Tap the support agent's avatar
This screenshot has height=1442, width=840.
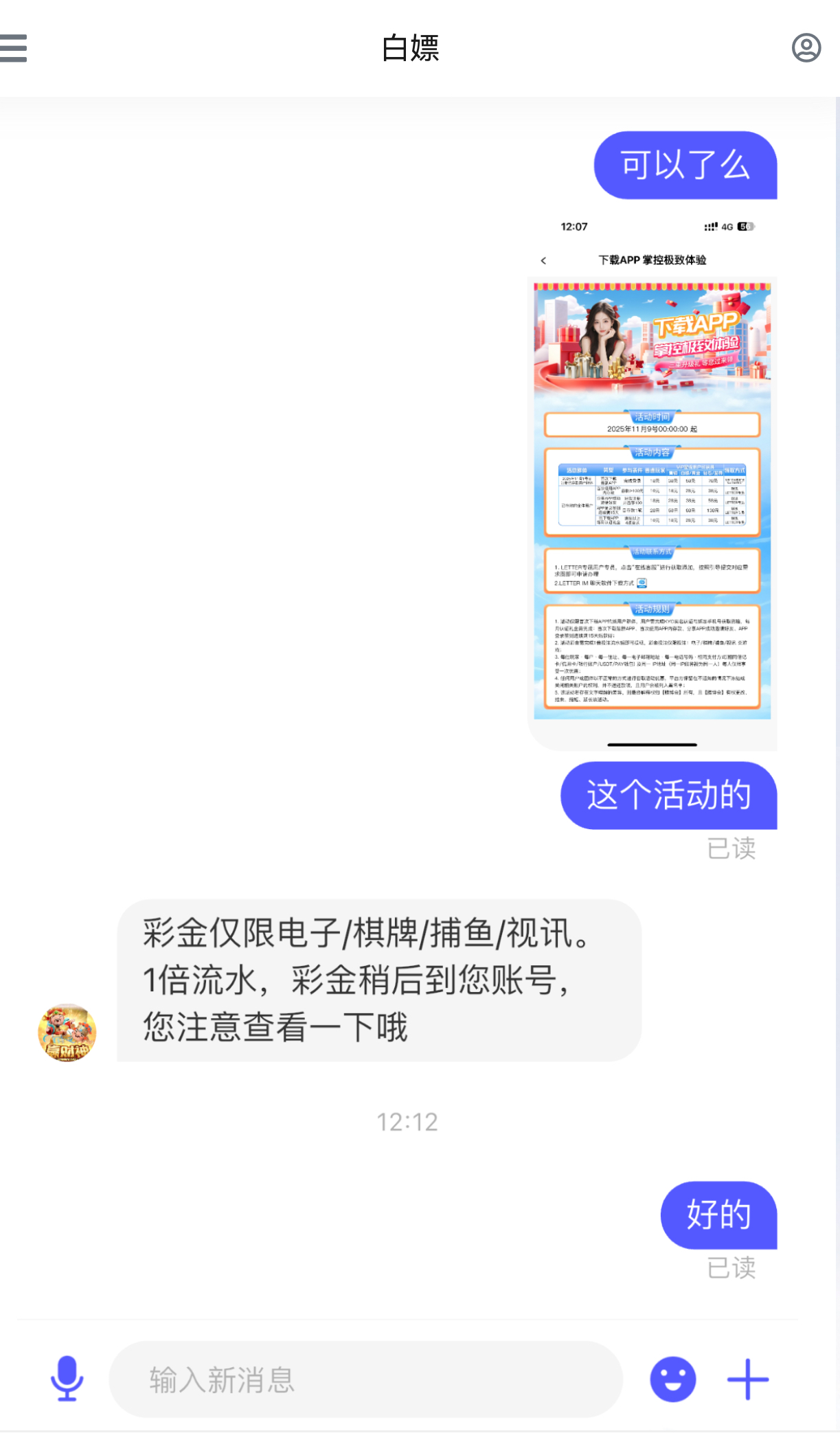coord(67,1032)
